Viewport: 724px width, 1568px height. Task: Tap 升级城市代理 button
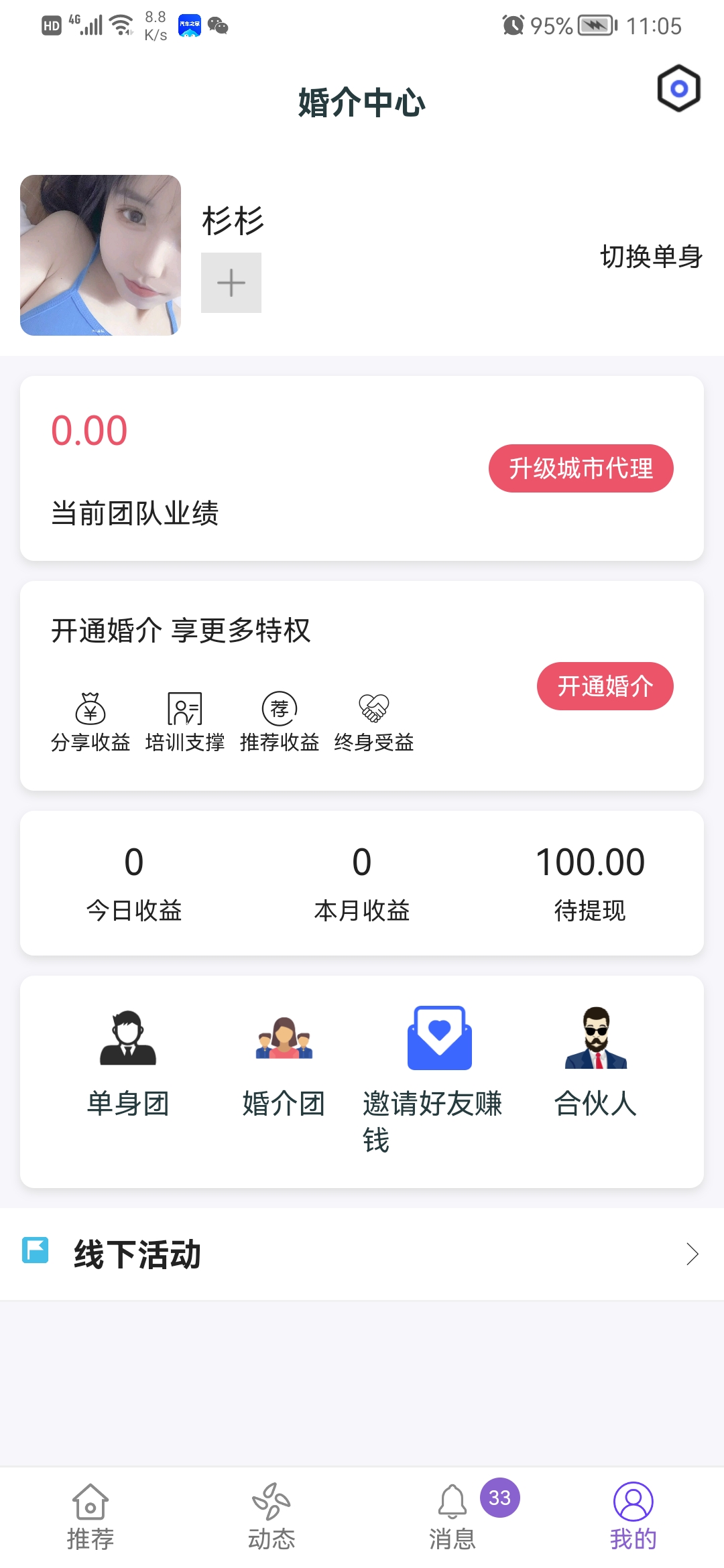coord(581,468)
